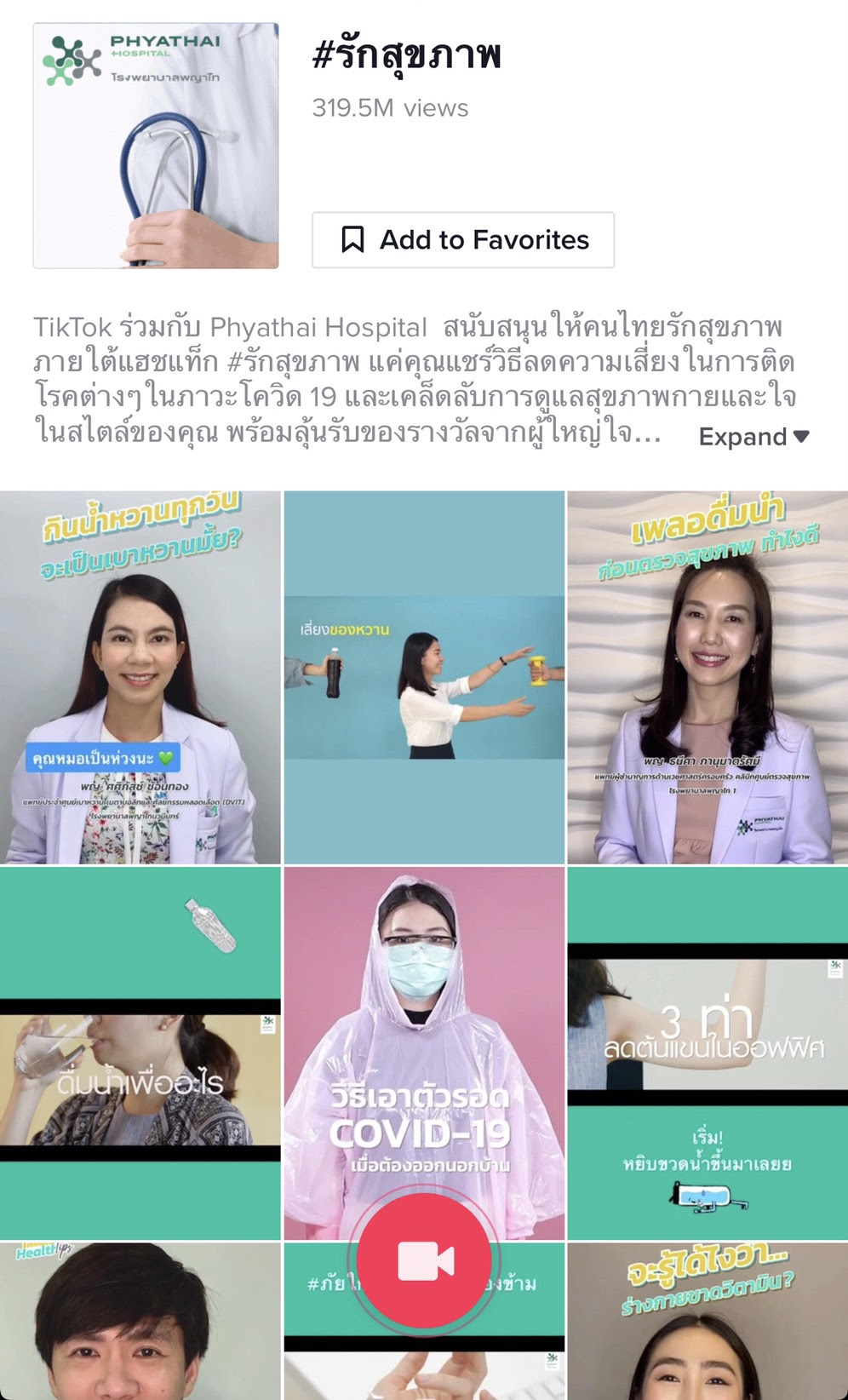Add the hashtag to Favorites

pos(462,240)
